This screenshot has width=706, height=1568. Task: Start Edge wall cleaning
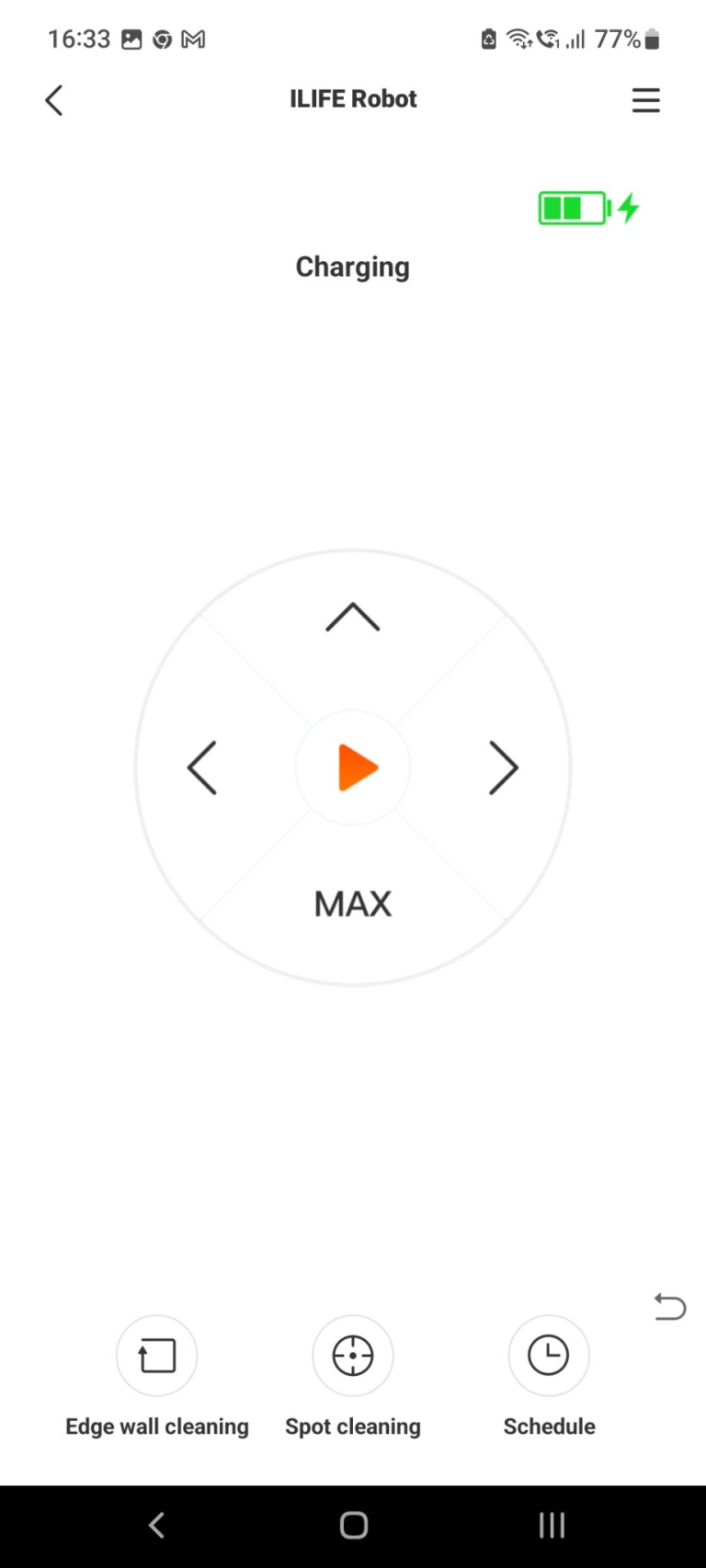156,1356
